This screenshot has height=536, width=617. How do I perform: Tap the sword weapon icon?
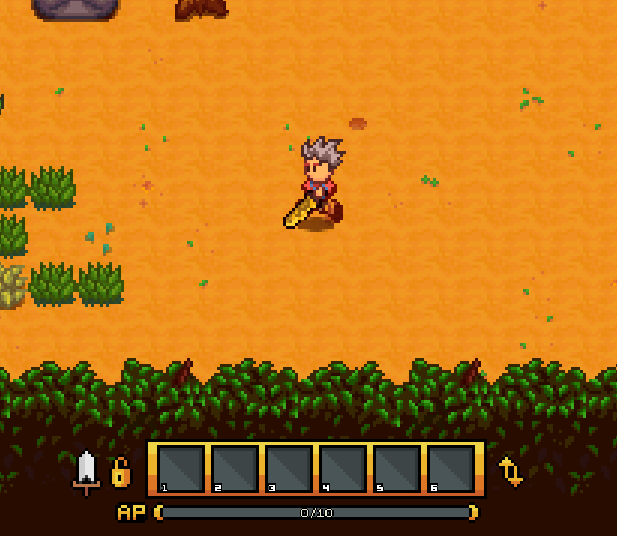tap(87, 472)
